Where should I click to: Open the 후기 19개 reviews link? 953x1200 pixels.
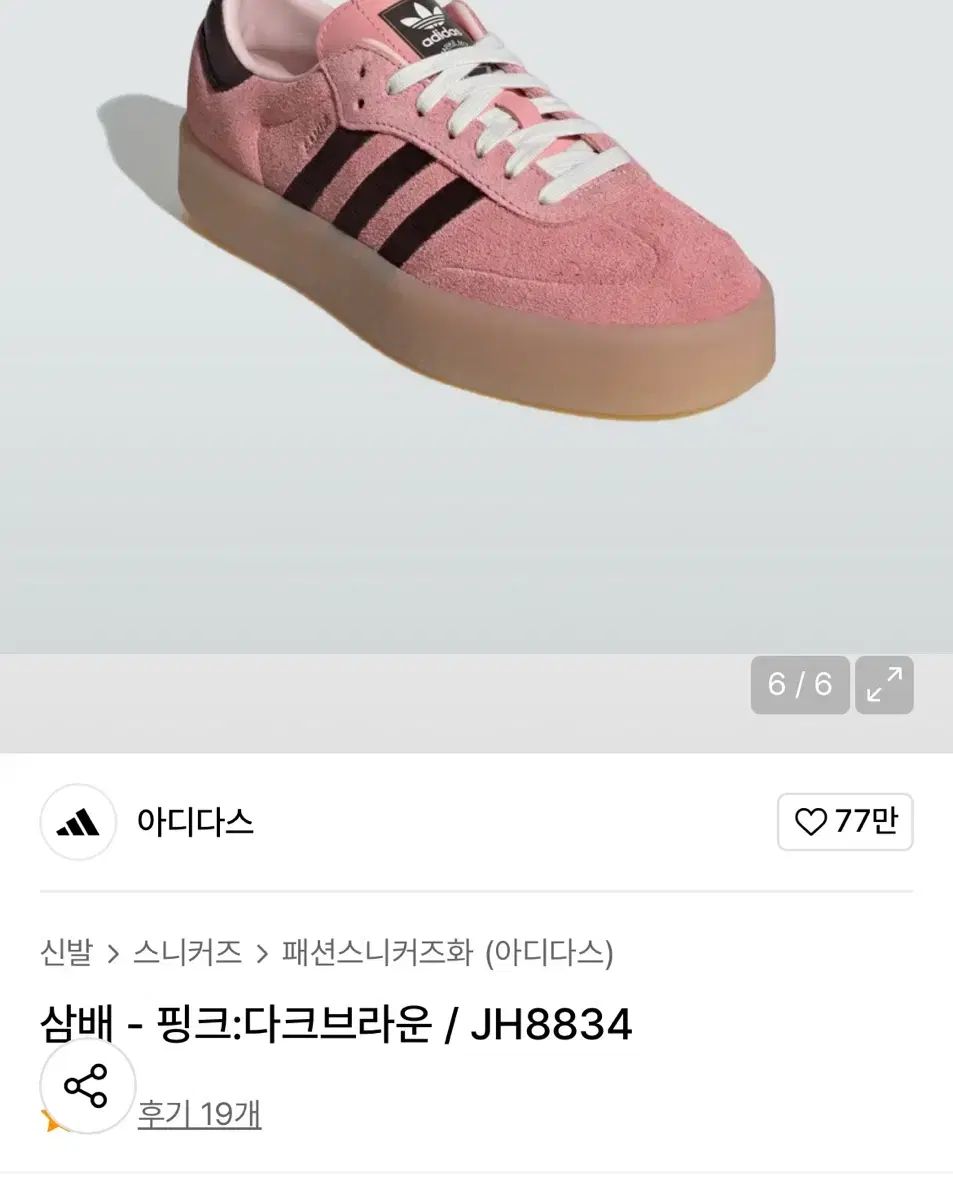[200, 1114]
